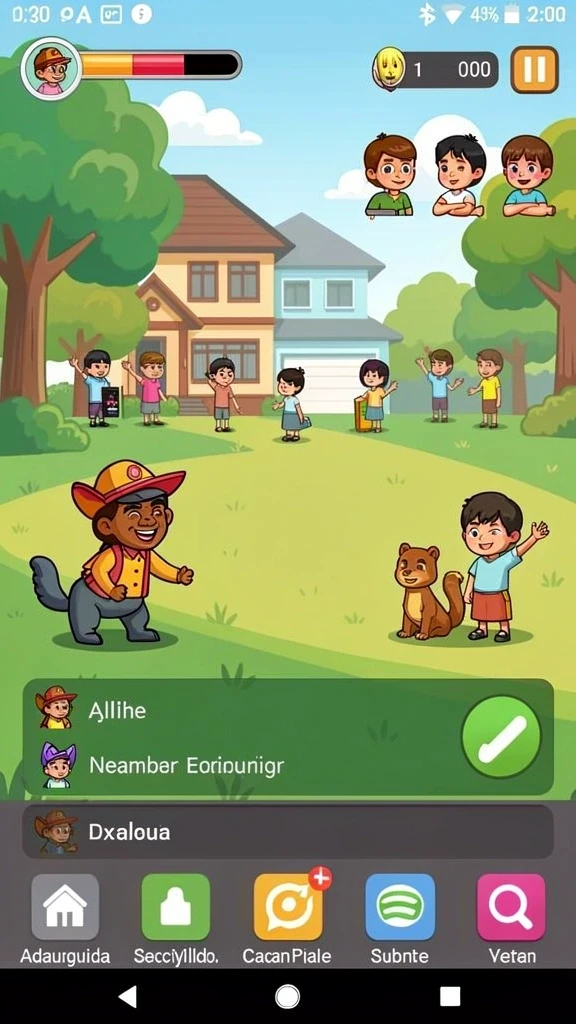This screenshot has height=1024, width=576.
Task: Open the Dxaloua row
Action: coord(288,831)
